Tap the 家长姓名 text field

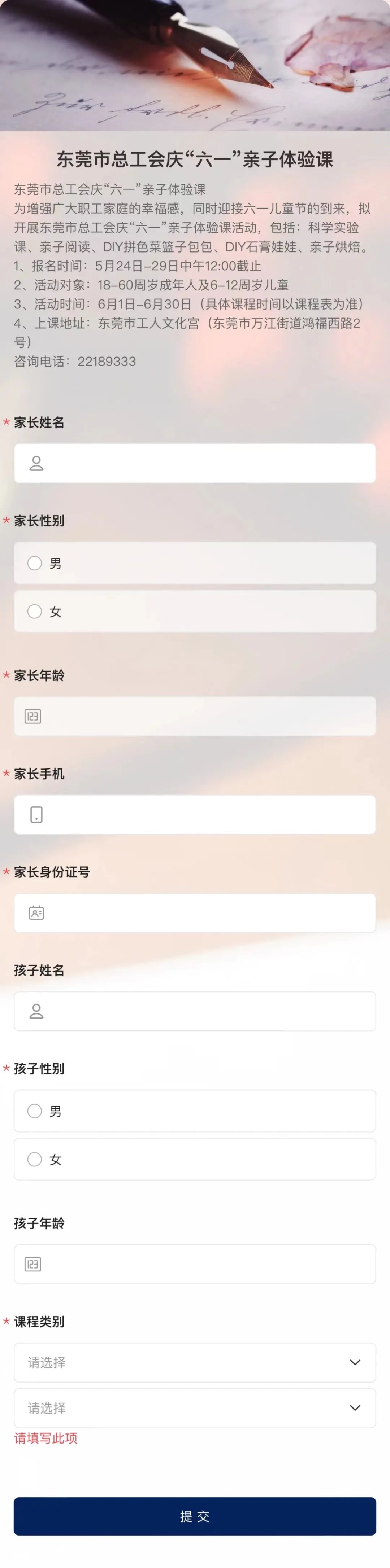pyautogui.click(x=195, y=463)
